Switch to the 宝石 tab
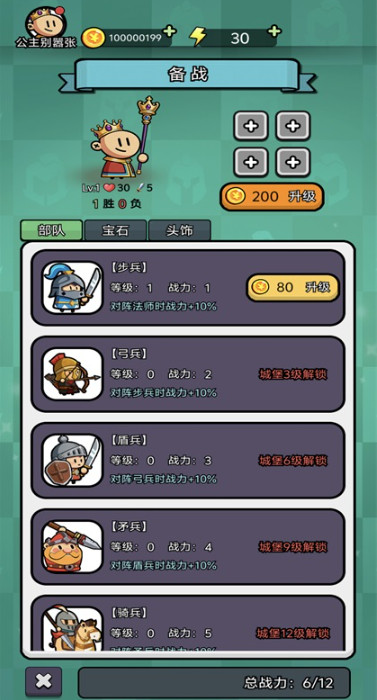The width and height of the screenshot is (377, 700). tap(116, 231)
